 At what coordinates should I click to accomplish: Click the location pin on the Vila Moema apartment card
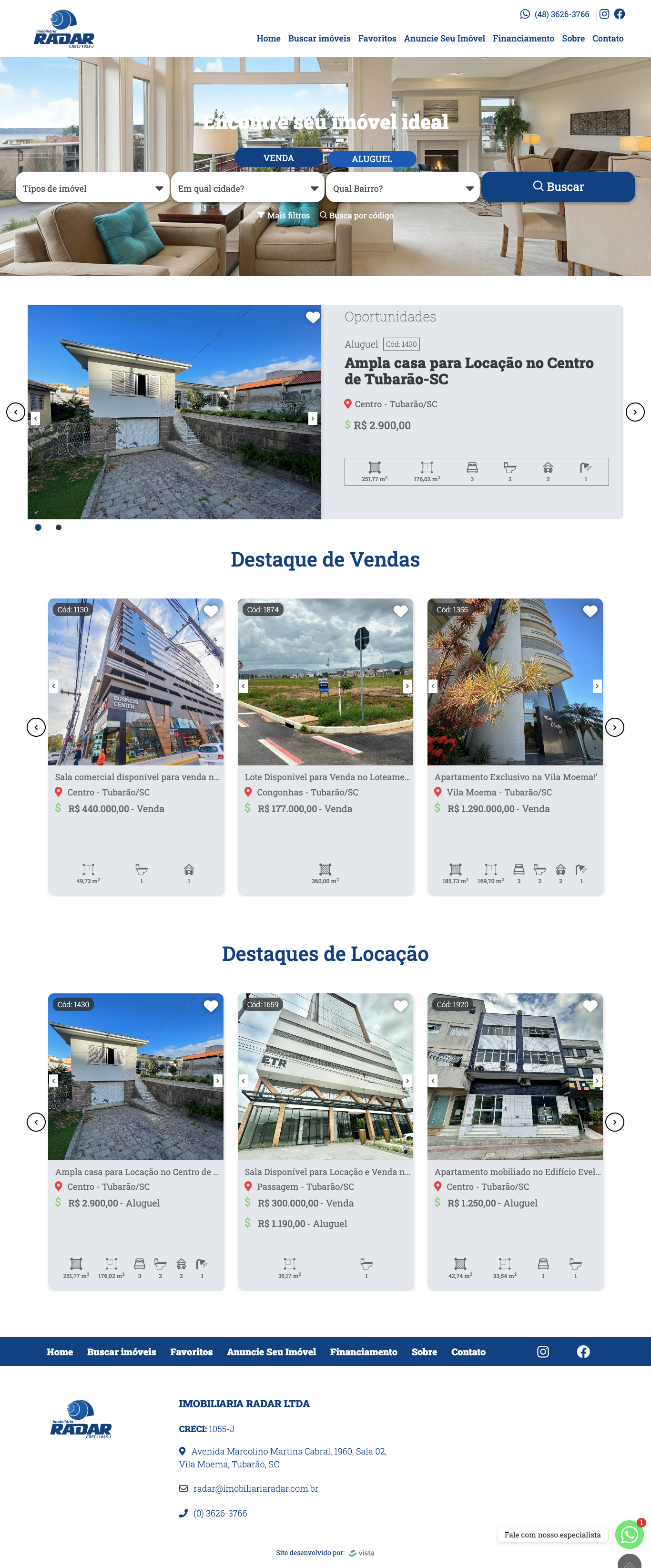click(x=438, y=792)
